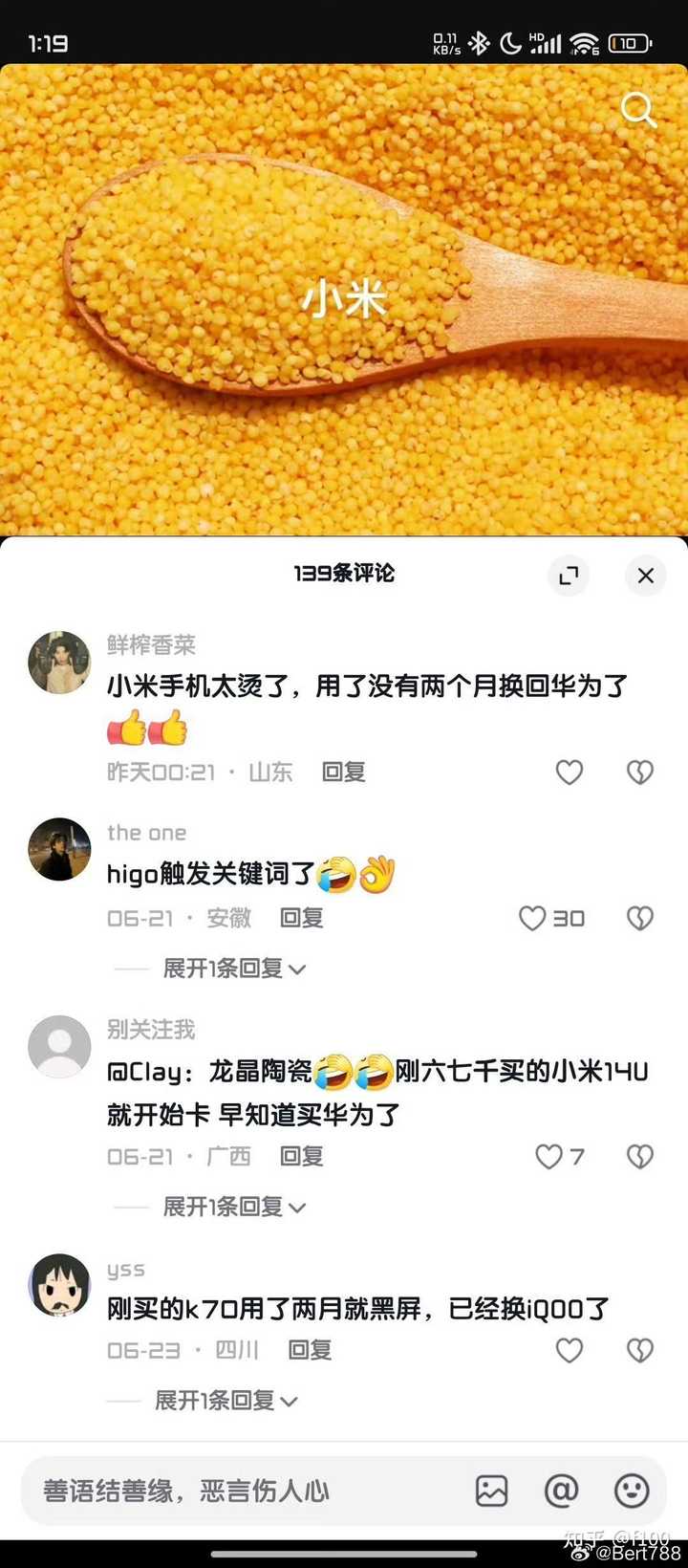Open yss's profile avatar
688x1568 pixels.
pos(59,1285)
